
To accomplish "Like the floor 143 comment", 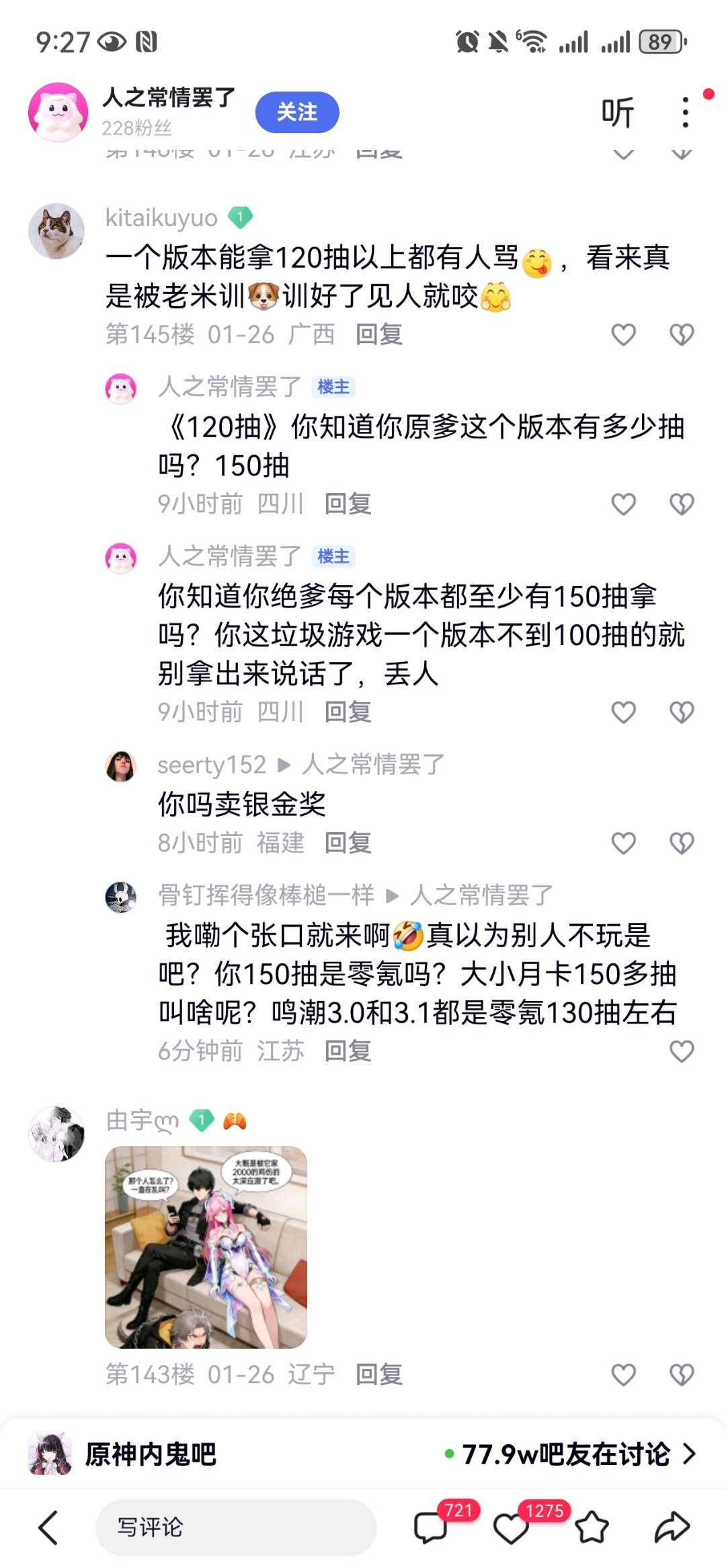I will coord(623,1375).
